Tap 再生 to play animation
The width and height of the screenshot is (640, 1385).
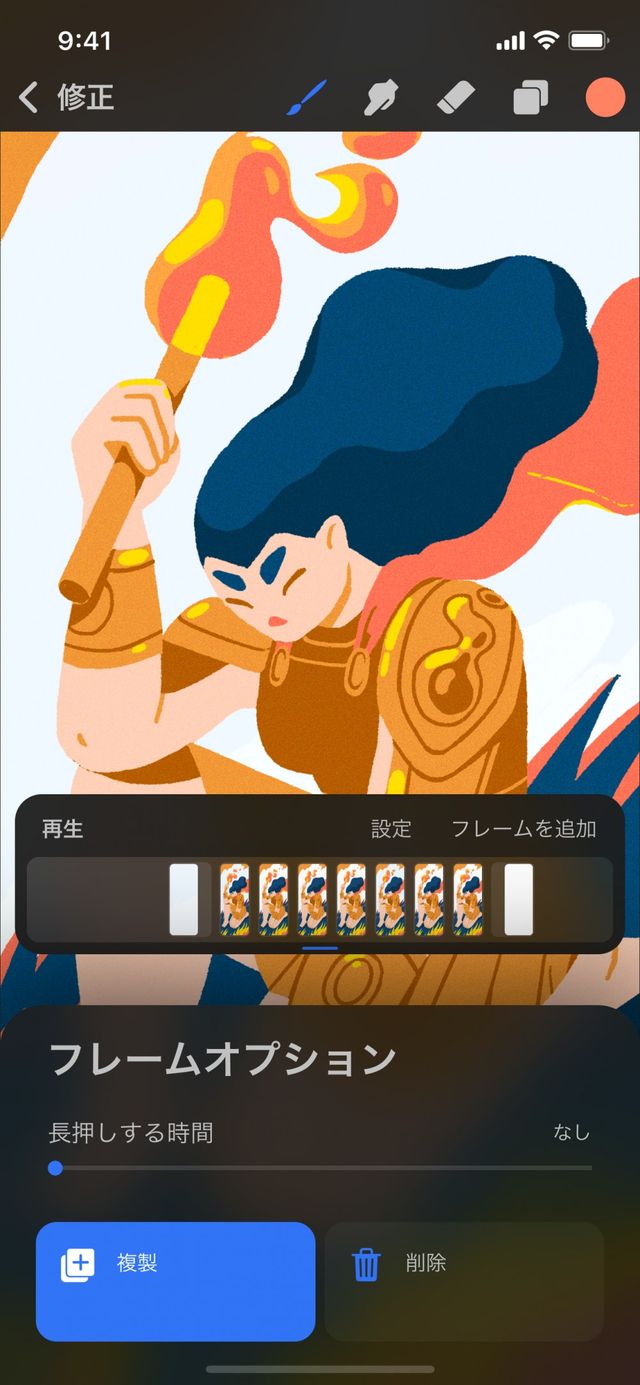62,829
